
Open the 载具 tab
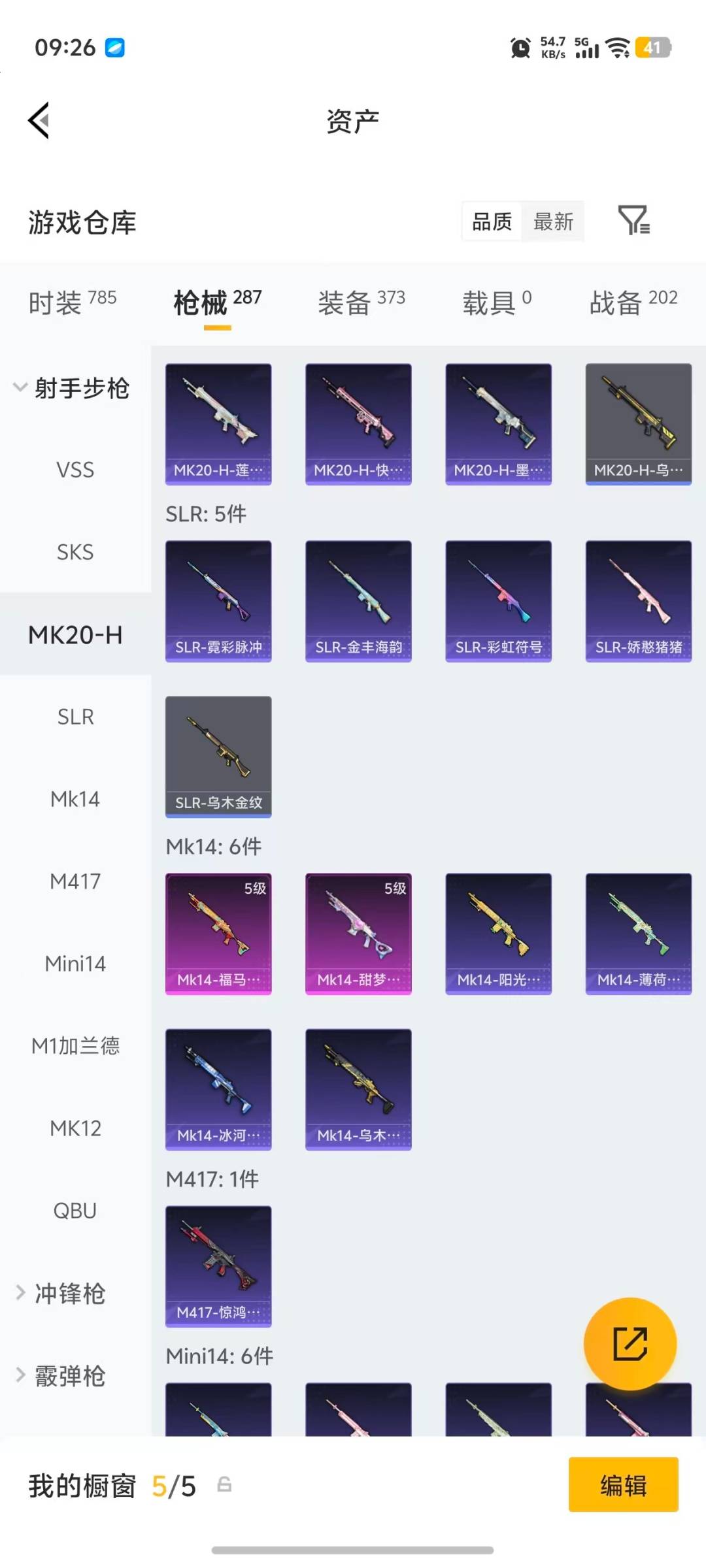point(497,302)
